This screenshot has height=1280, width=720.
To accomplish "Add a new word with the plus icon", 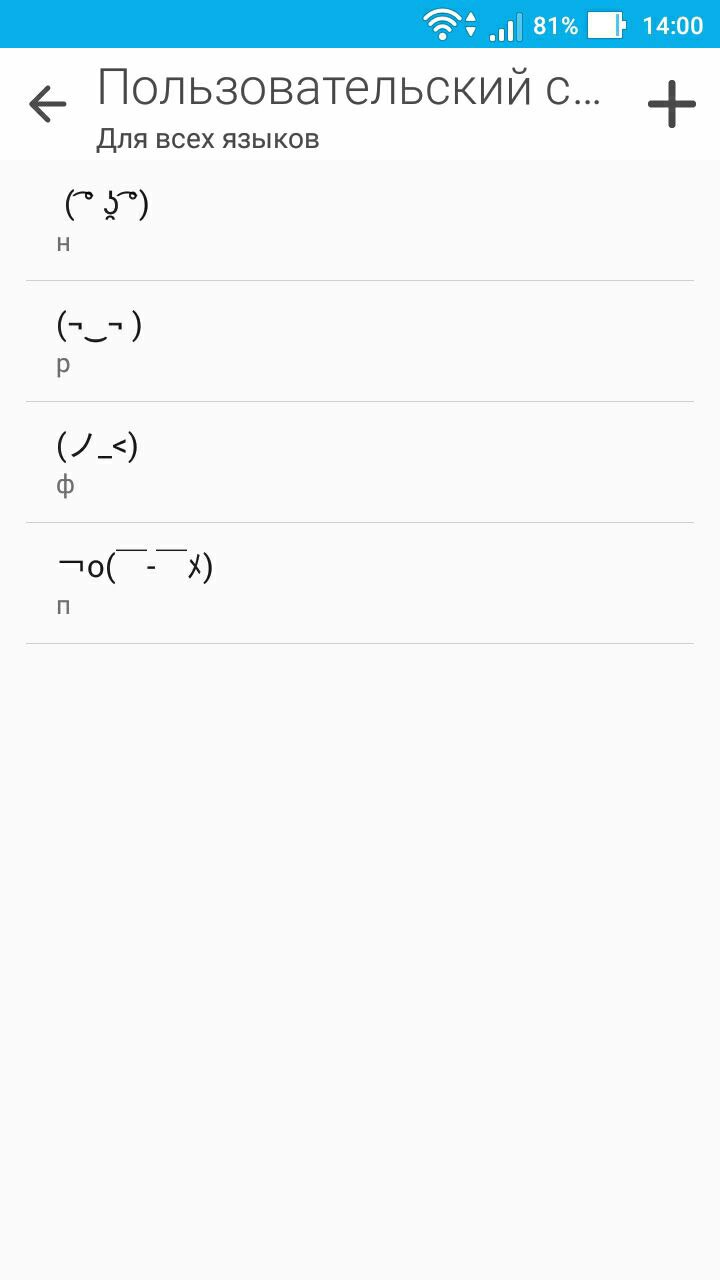I will [x=671, y=104].
